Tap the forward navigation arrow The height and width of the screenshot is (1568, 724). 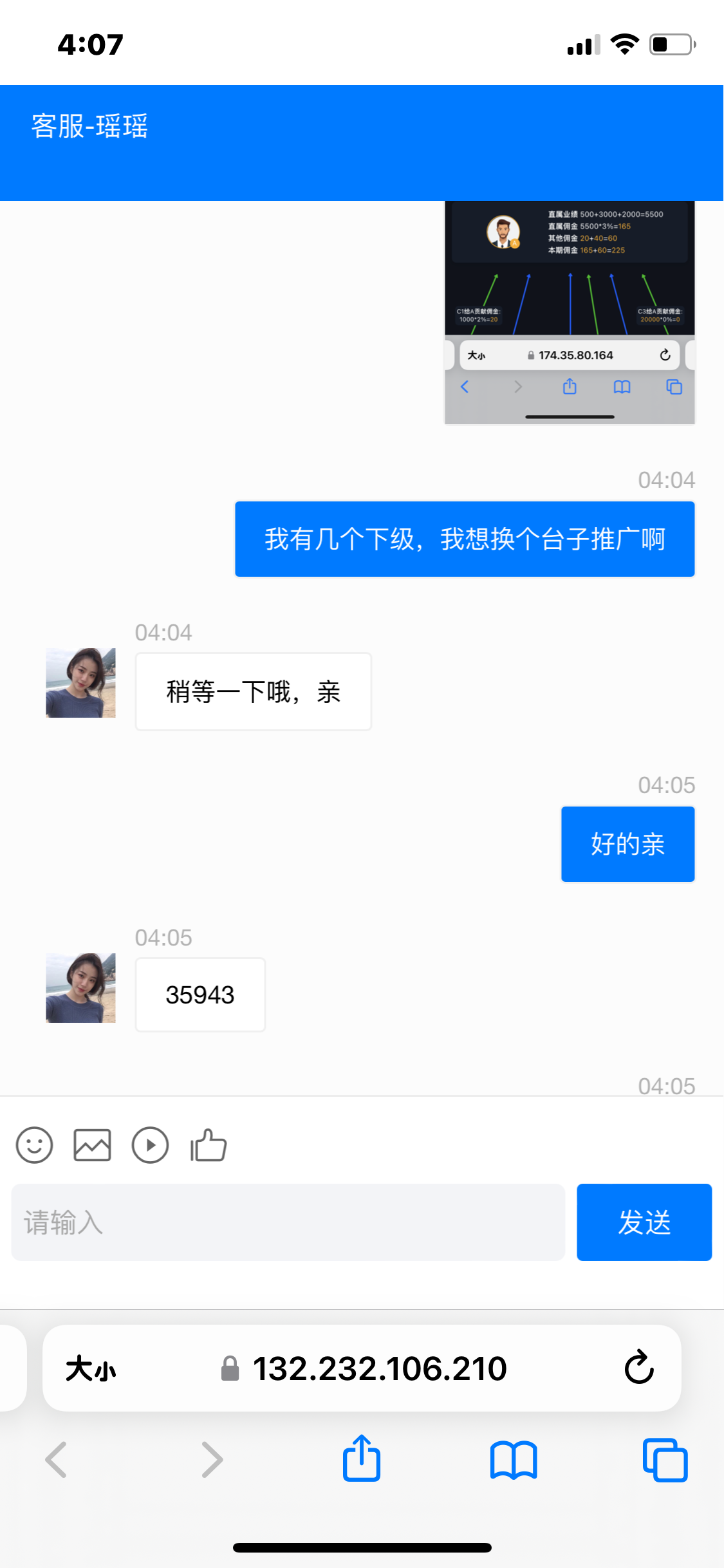coord(212,1460)
